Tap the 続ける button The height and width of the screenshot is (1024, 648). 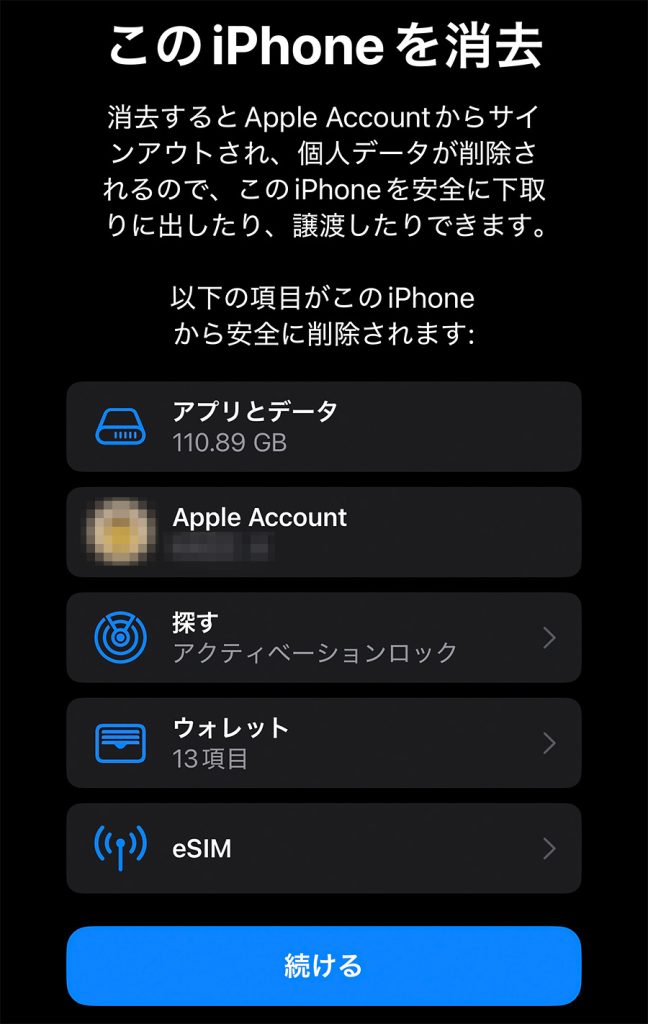tap(323, 965)
